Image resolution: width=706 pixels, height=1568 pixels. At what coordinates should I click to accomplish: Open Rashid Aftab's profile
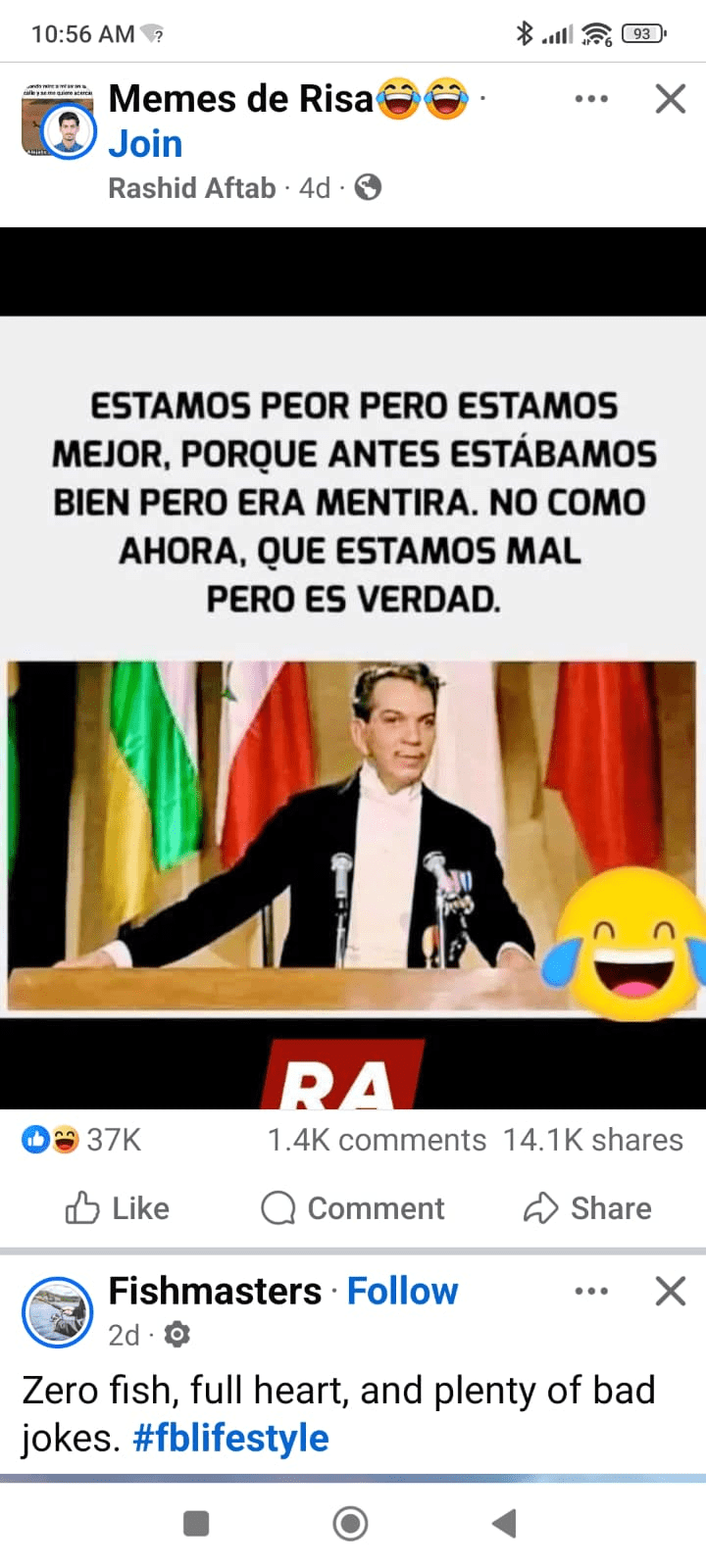tap(191, 187)
